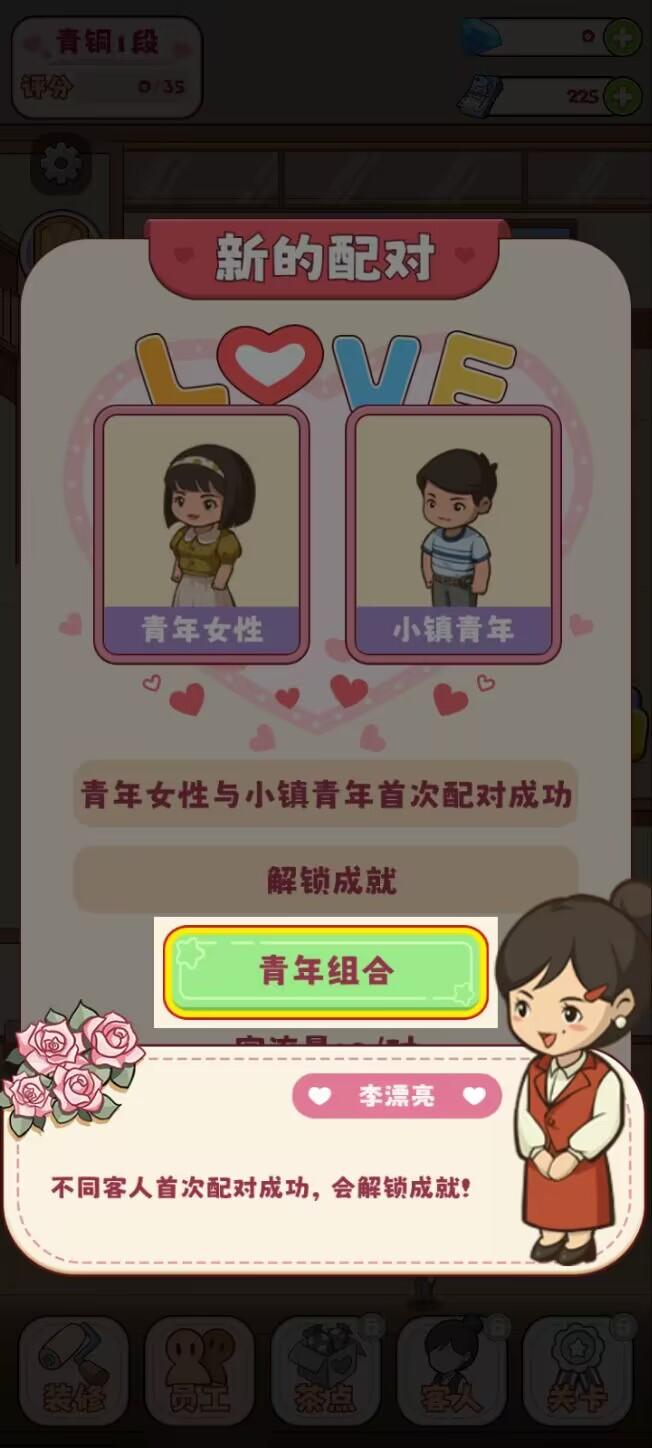Tap the highlighted 青年组合 achievement button
This screenshot has height=1448, width=652.
(325, 971)
